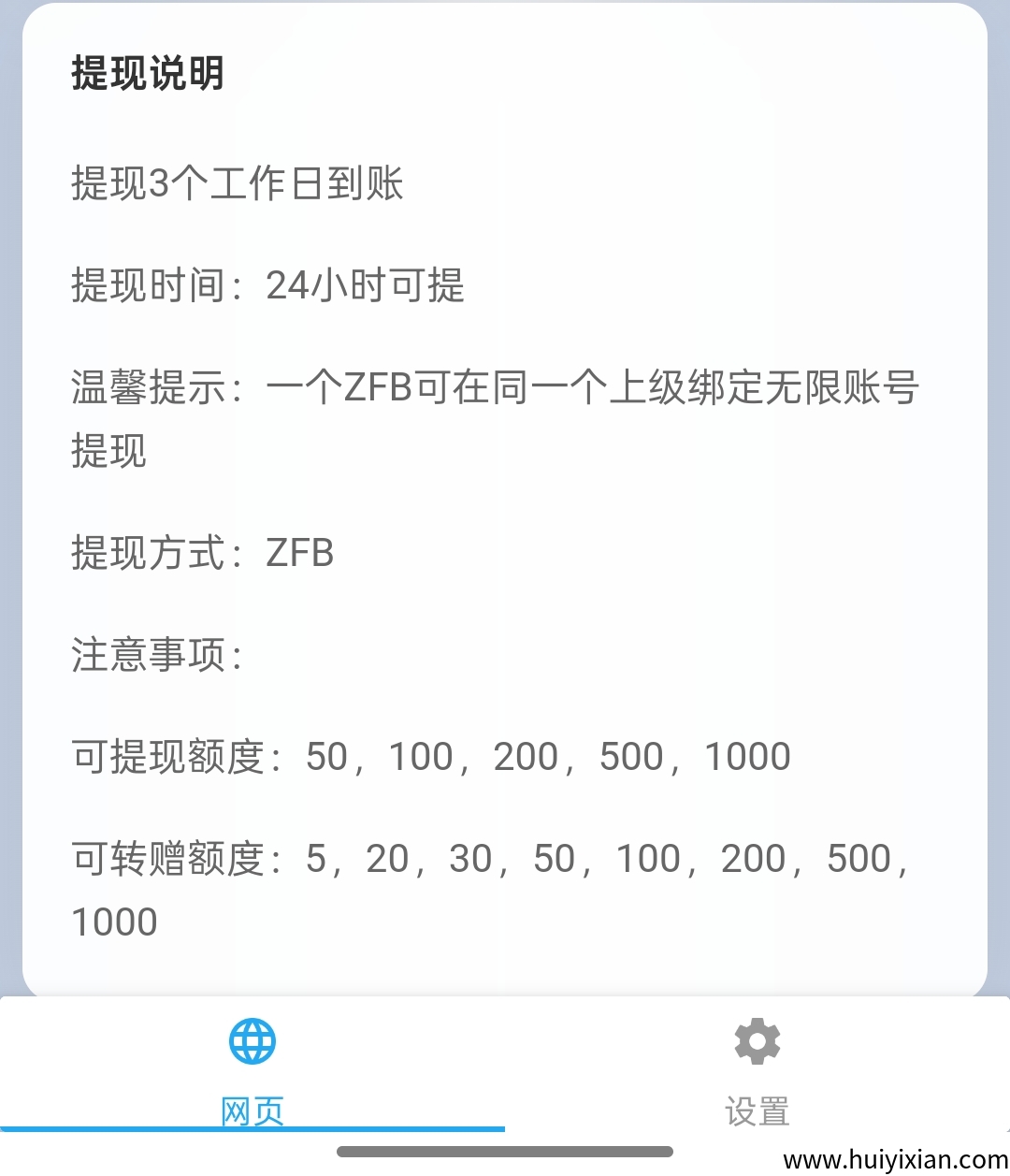Click the 提现3个工作日到账 line
The height and width of the screenshot is (1176, 1010).
point(237,185)
